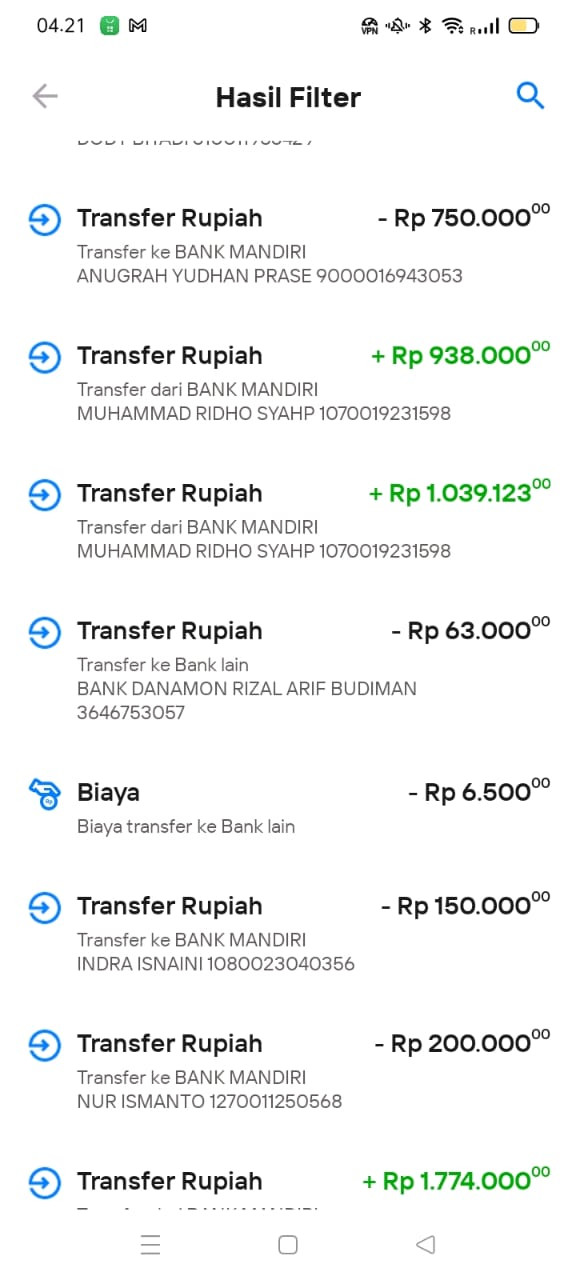Open recent apps from navigation bar
Viewport: 576px width, 1280px height.
(x=151, y=1245)
